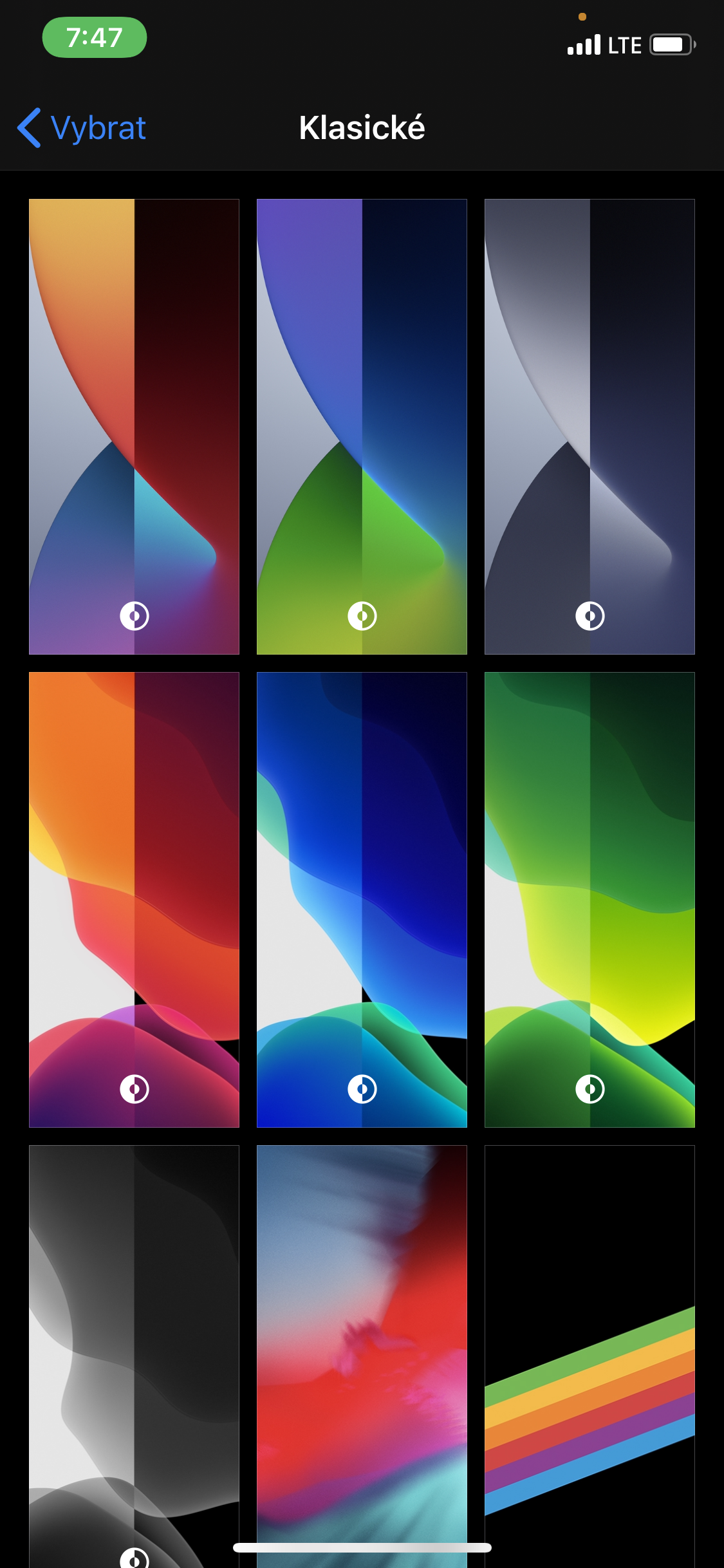
Task: Open the orange and pink blobs wallpaper
Action: click(134, 899)
